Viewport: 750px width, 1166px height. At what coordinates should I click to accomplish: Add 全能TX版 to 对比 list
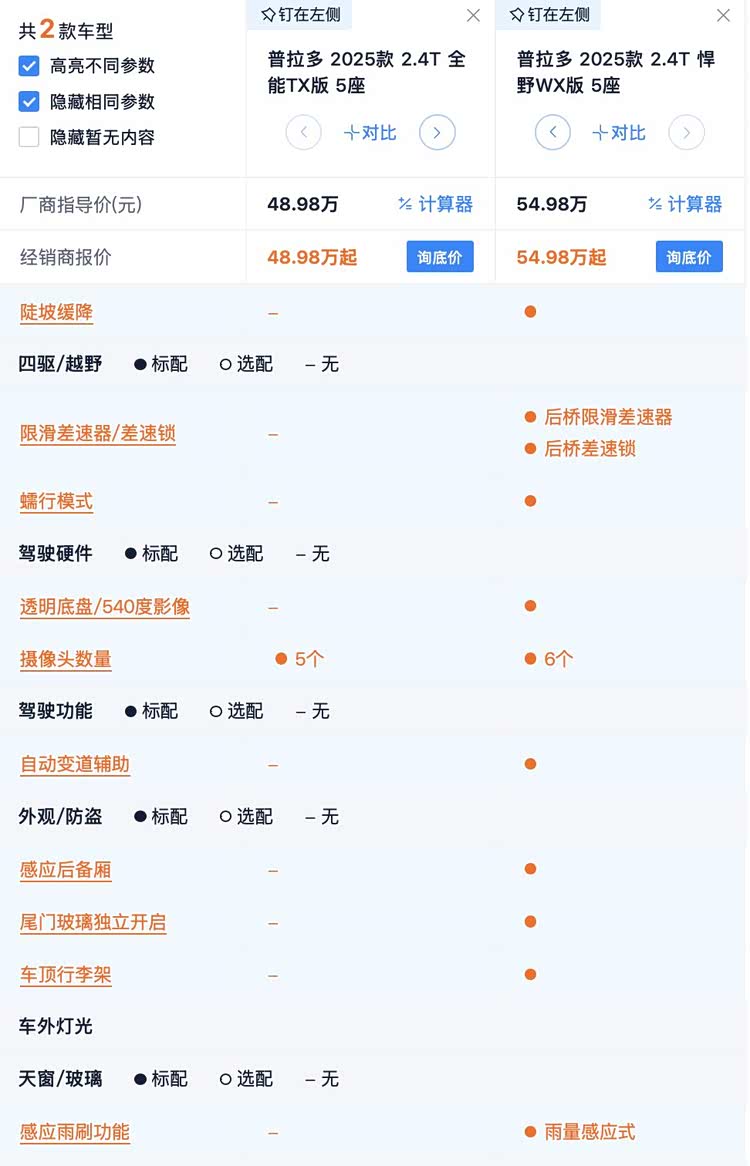tap(370, 133)
